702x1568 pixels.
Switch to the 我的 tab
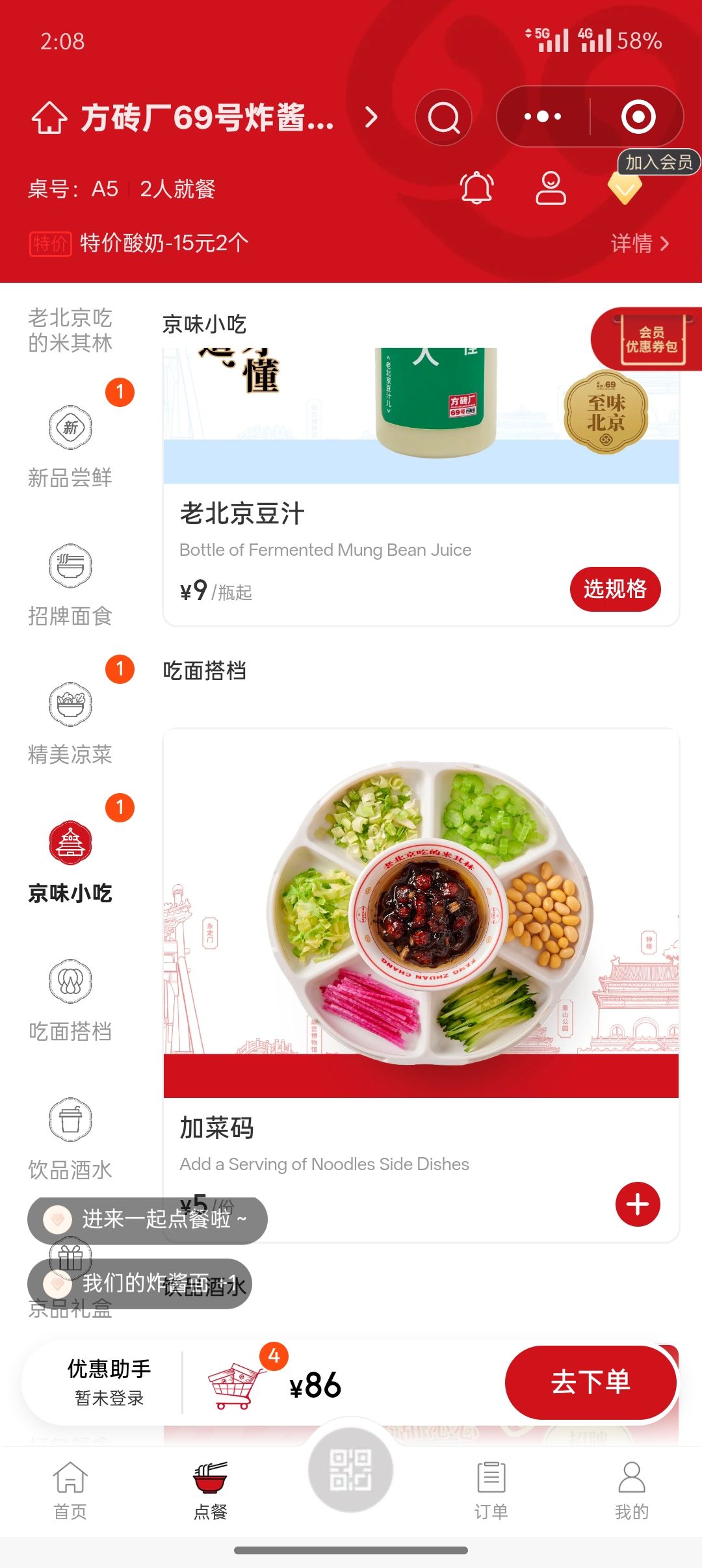click(x=631, y=1490)
